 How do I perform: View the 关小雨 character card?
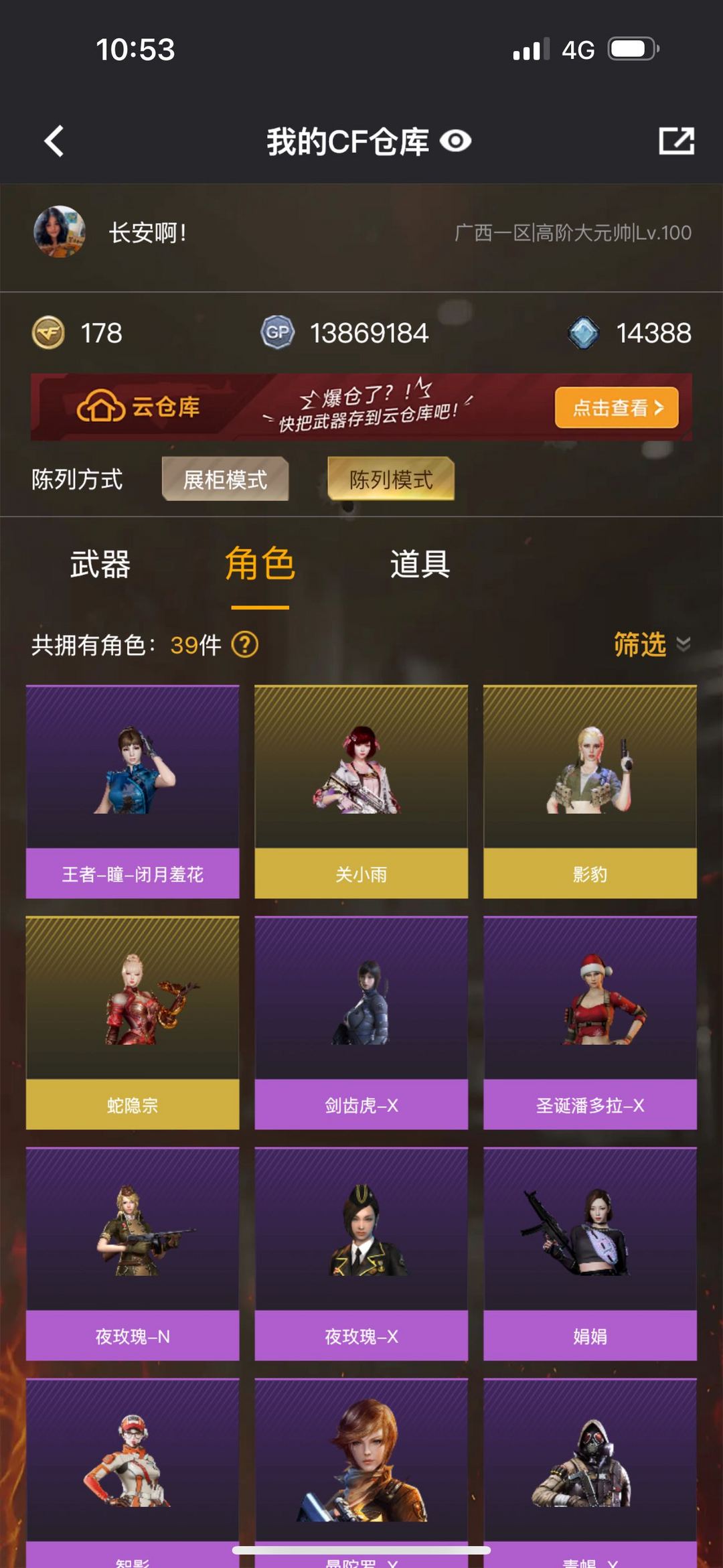pyautogui.click(x=361, y=791)
